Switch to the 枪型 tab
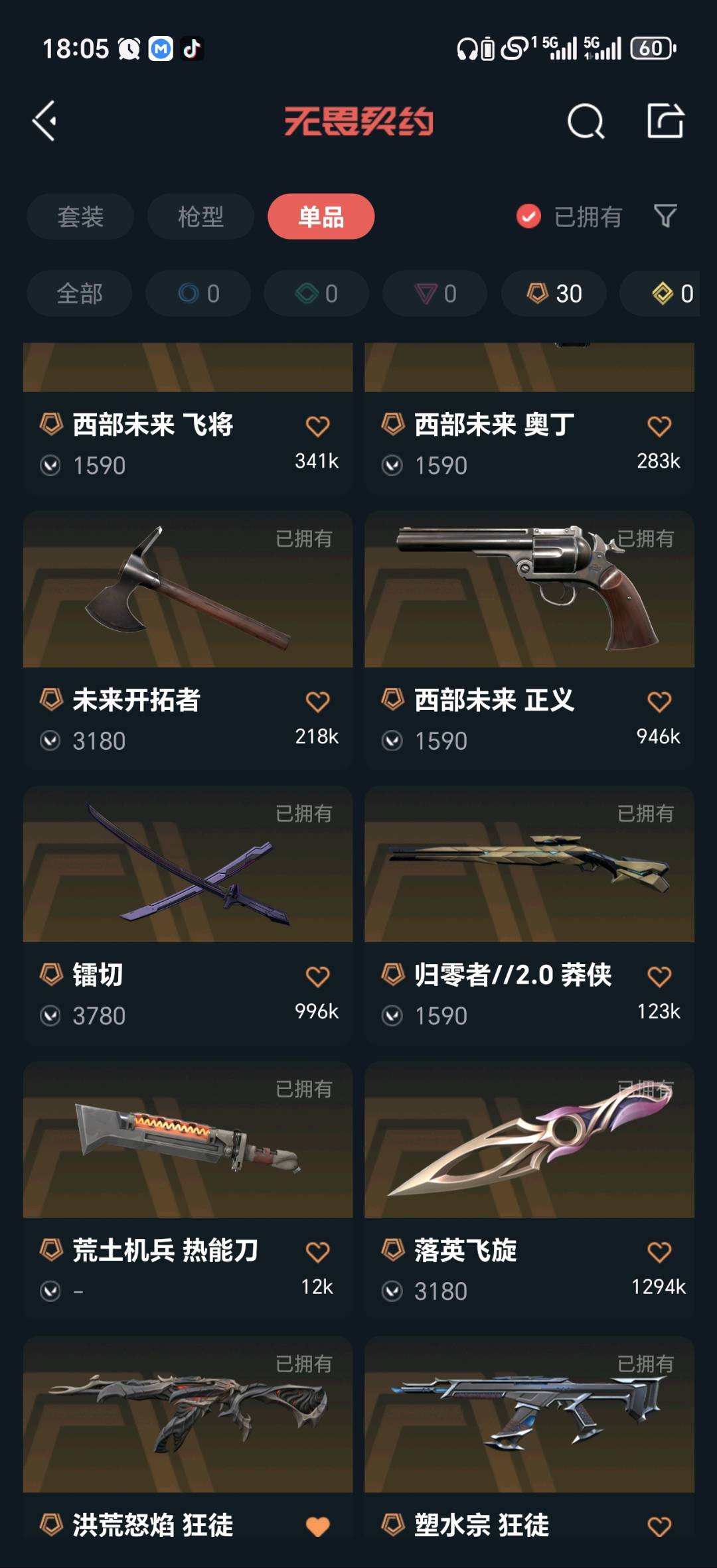 point(200,216)
